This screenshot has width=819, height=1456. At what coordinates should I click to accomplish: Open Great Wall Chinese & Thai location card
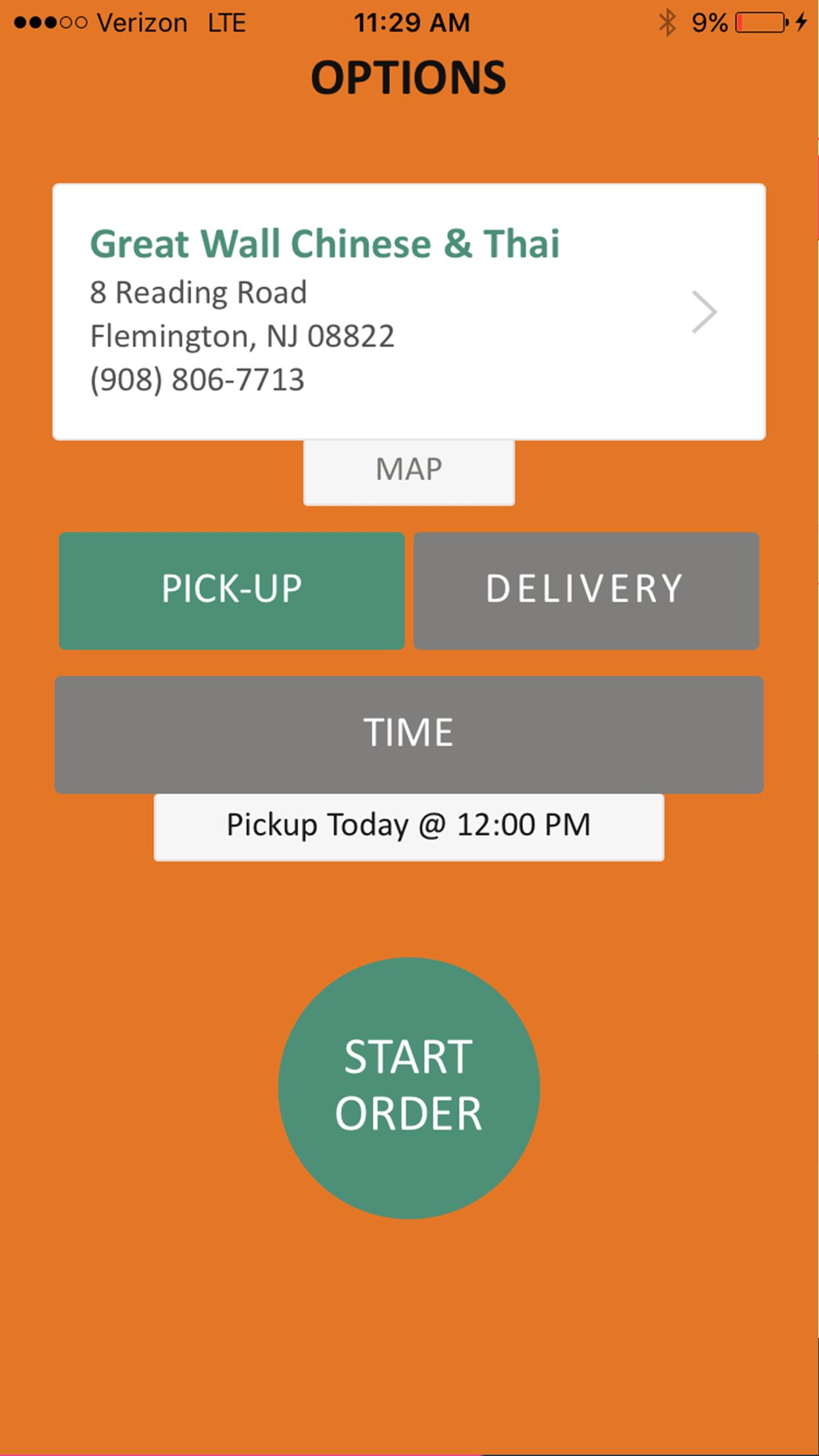pyautogui.click(x=409, y=311)
